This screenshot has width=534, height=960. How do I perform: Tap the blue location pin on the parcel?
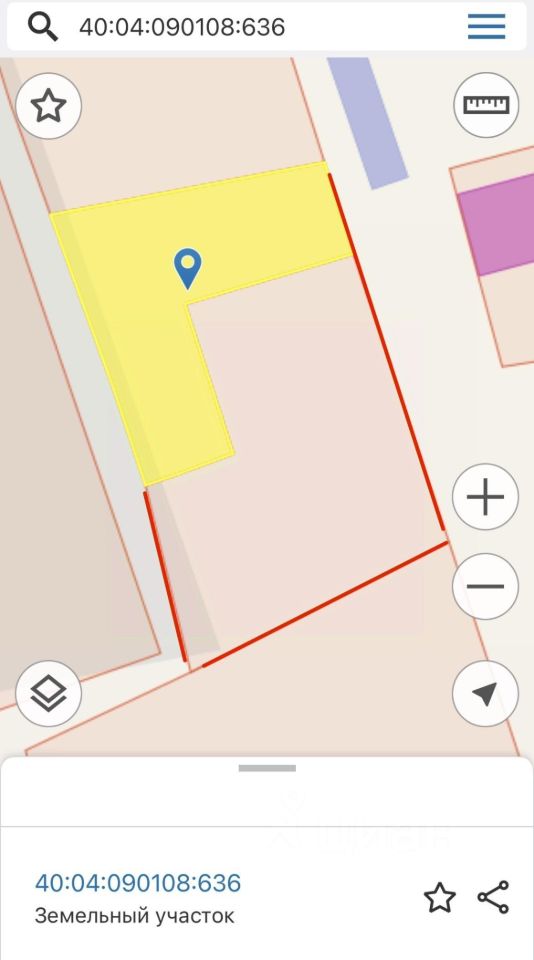(187, 268)
